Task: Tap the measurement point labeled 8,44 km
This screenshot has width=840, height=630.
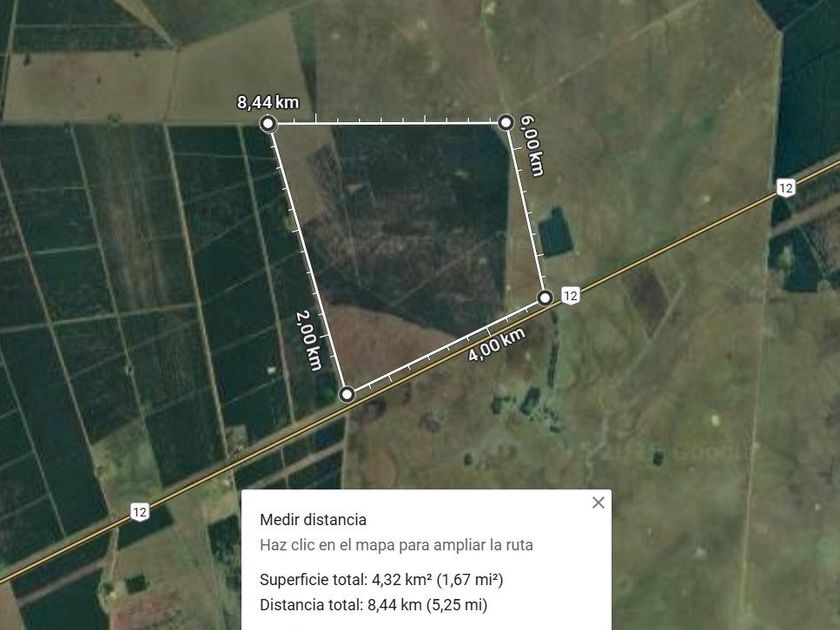Action: pyautogui.click(x=268, y=124)
